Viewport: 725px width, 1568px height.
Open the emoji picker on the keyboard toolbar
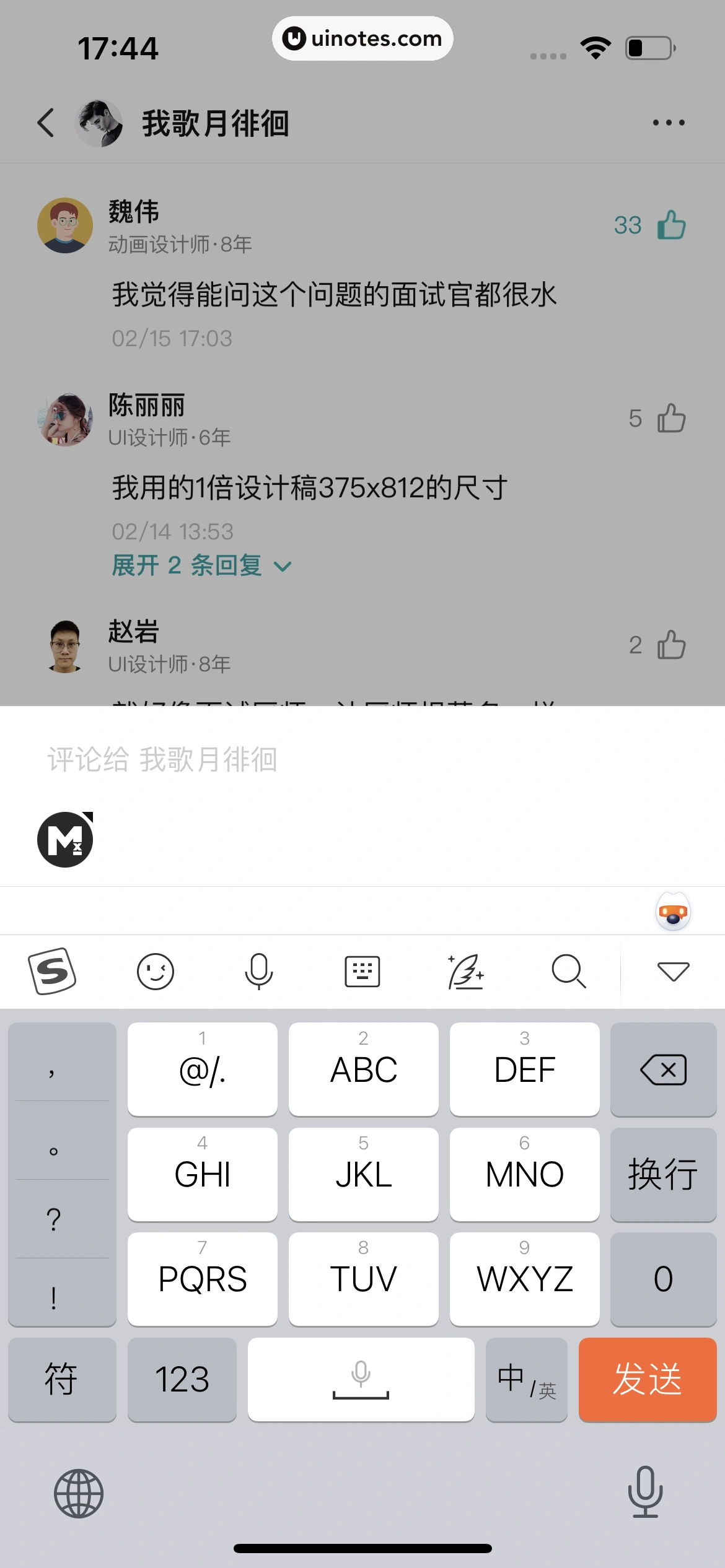tap(156, 971)
